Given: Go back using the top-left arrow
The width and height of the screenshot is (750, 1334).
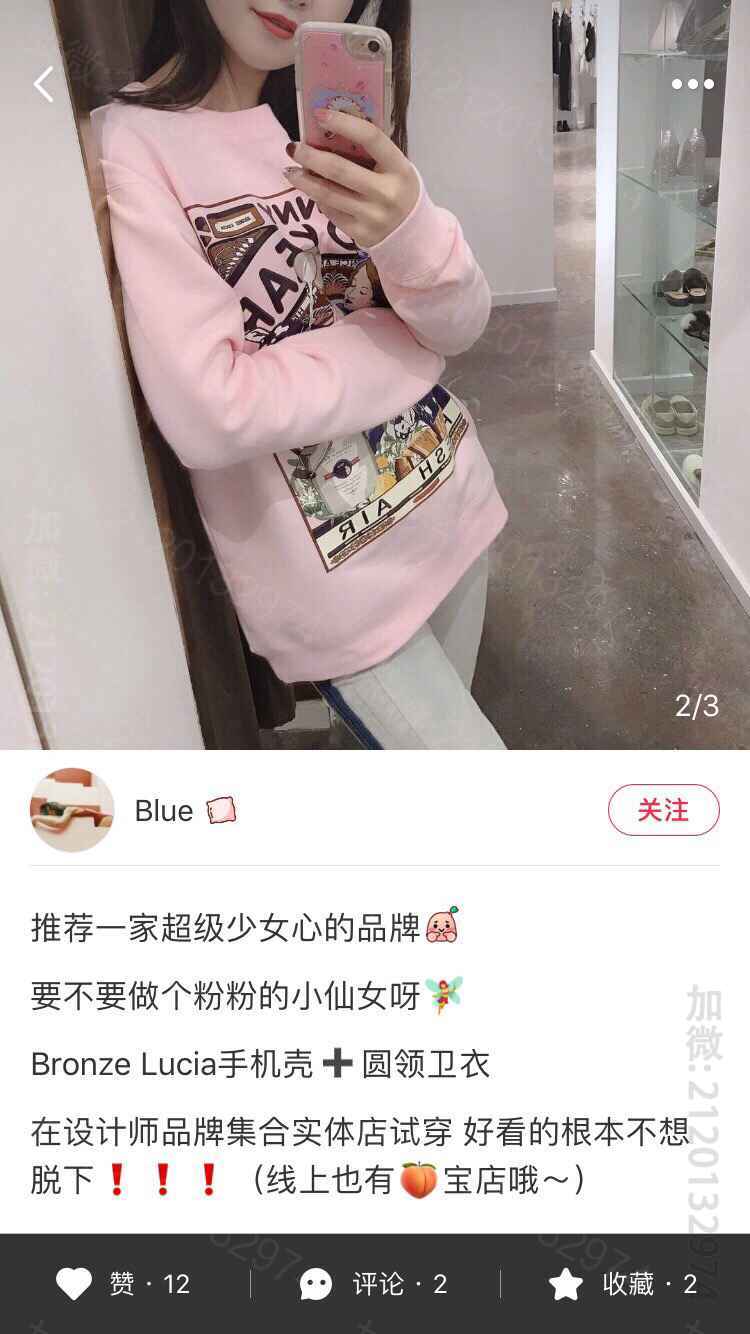Looking at the screenshot, I should 44,84.
